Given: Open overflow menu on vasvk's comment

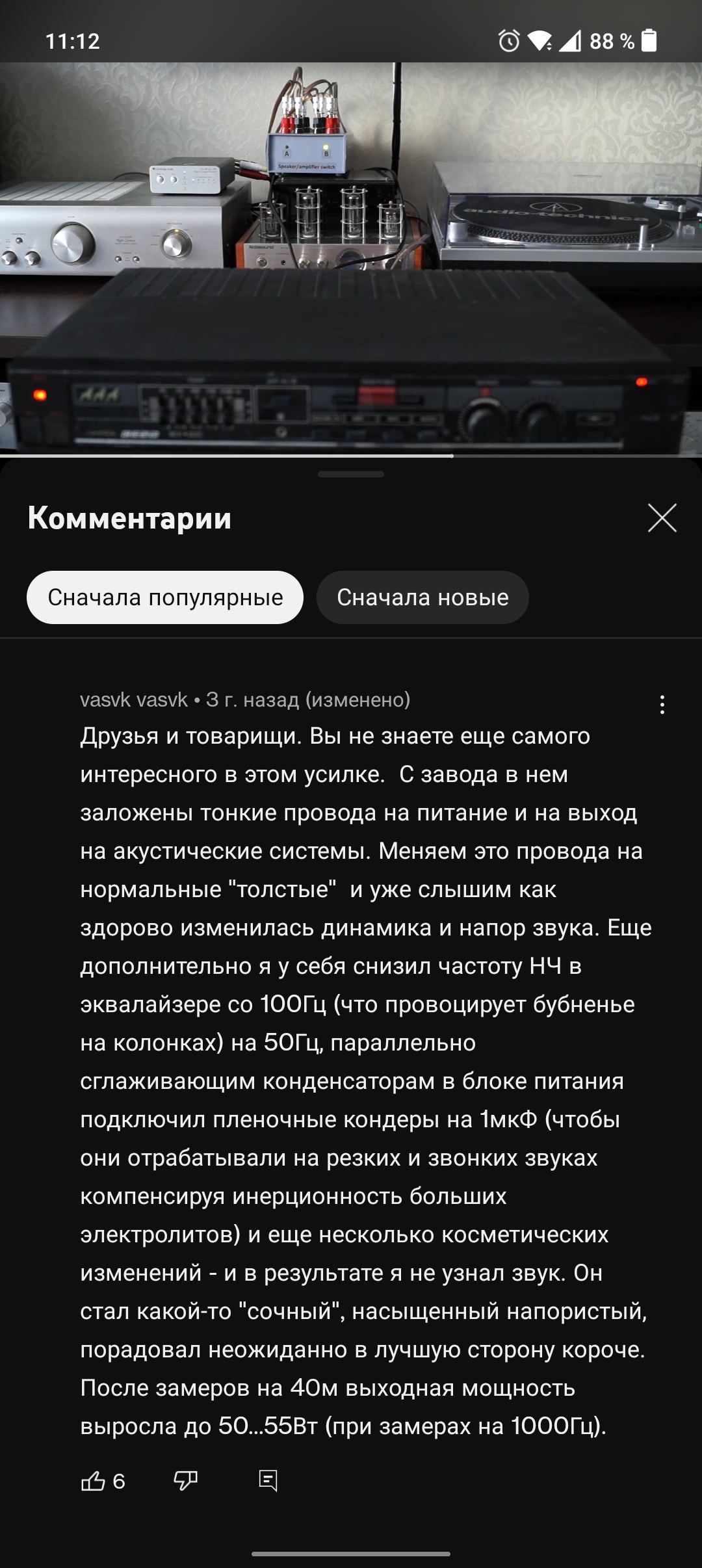Looking at the screenshot, I should 662,705.
